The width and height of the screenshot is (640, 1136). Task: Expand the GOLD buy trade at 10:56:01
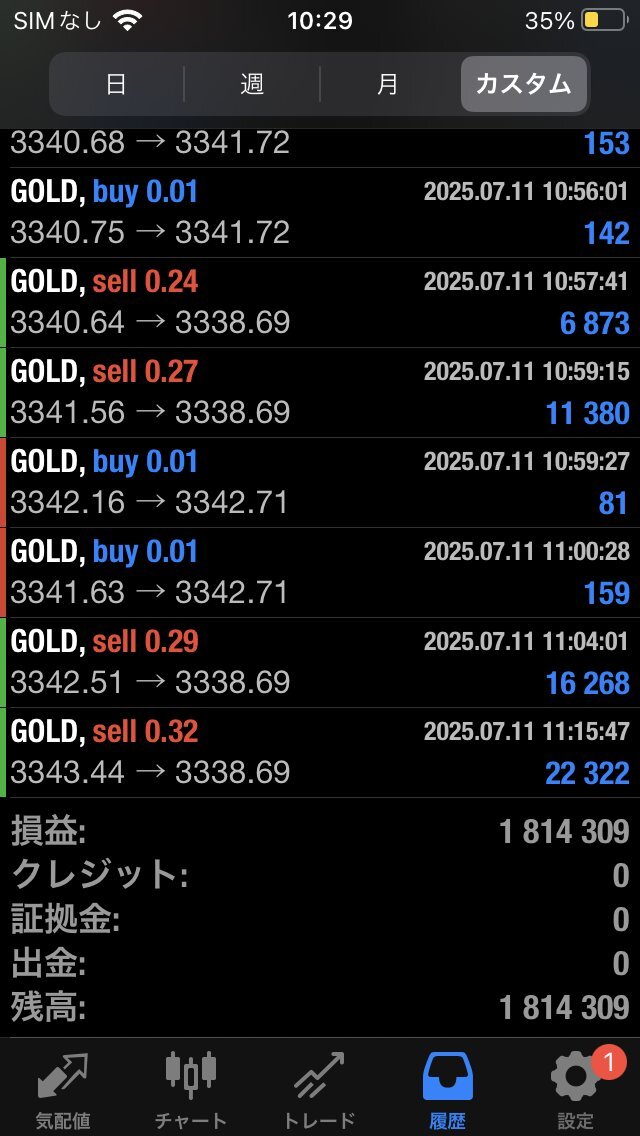tap(320, 213)
